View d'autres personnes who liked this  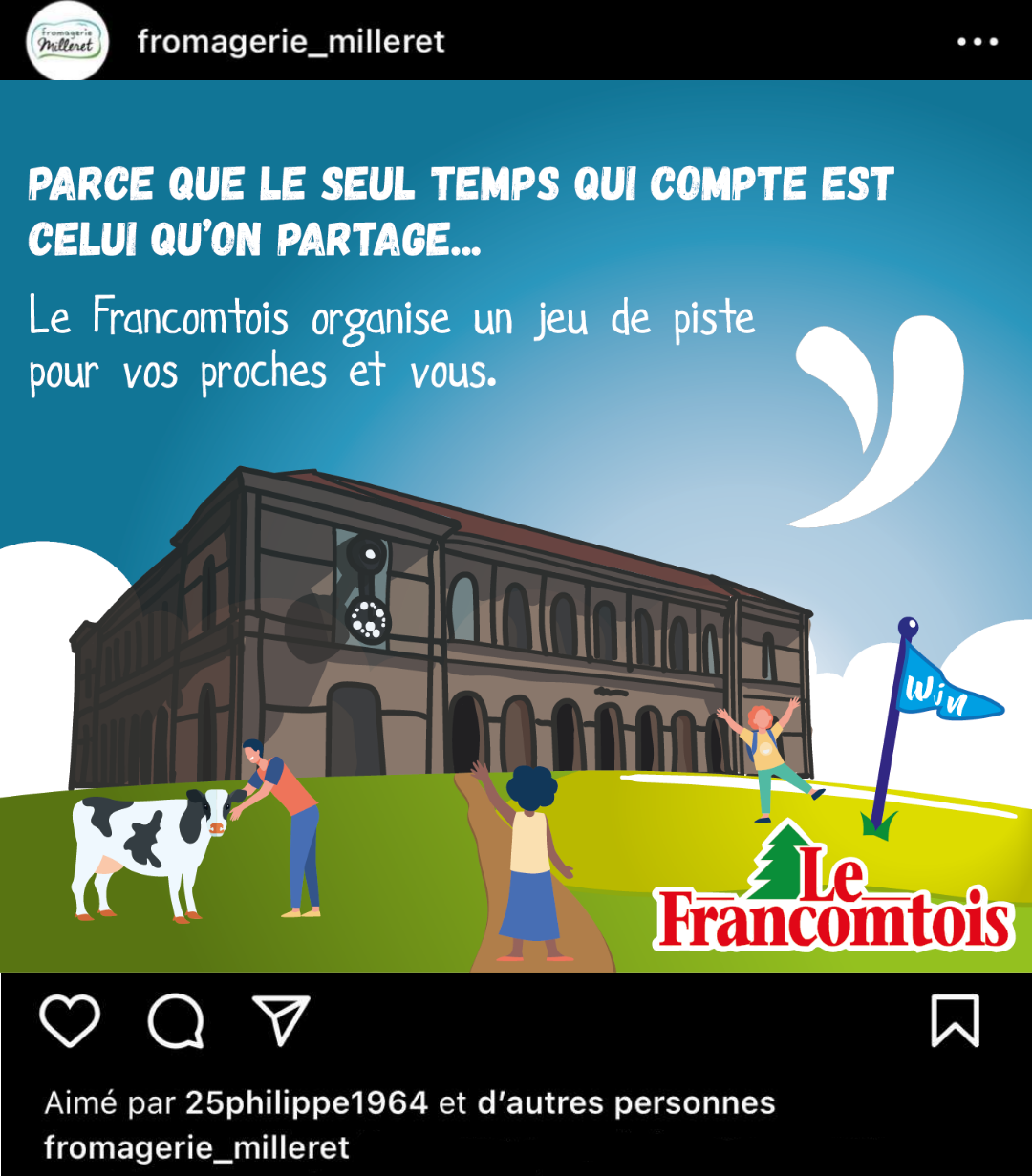click(x=626, y=1103)
